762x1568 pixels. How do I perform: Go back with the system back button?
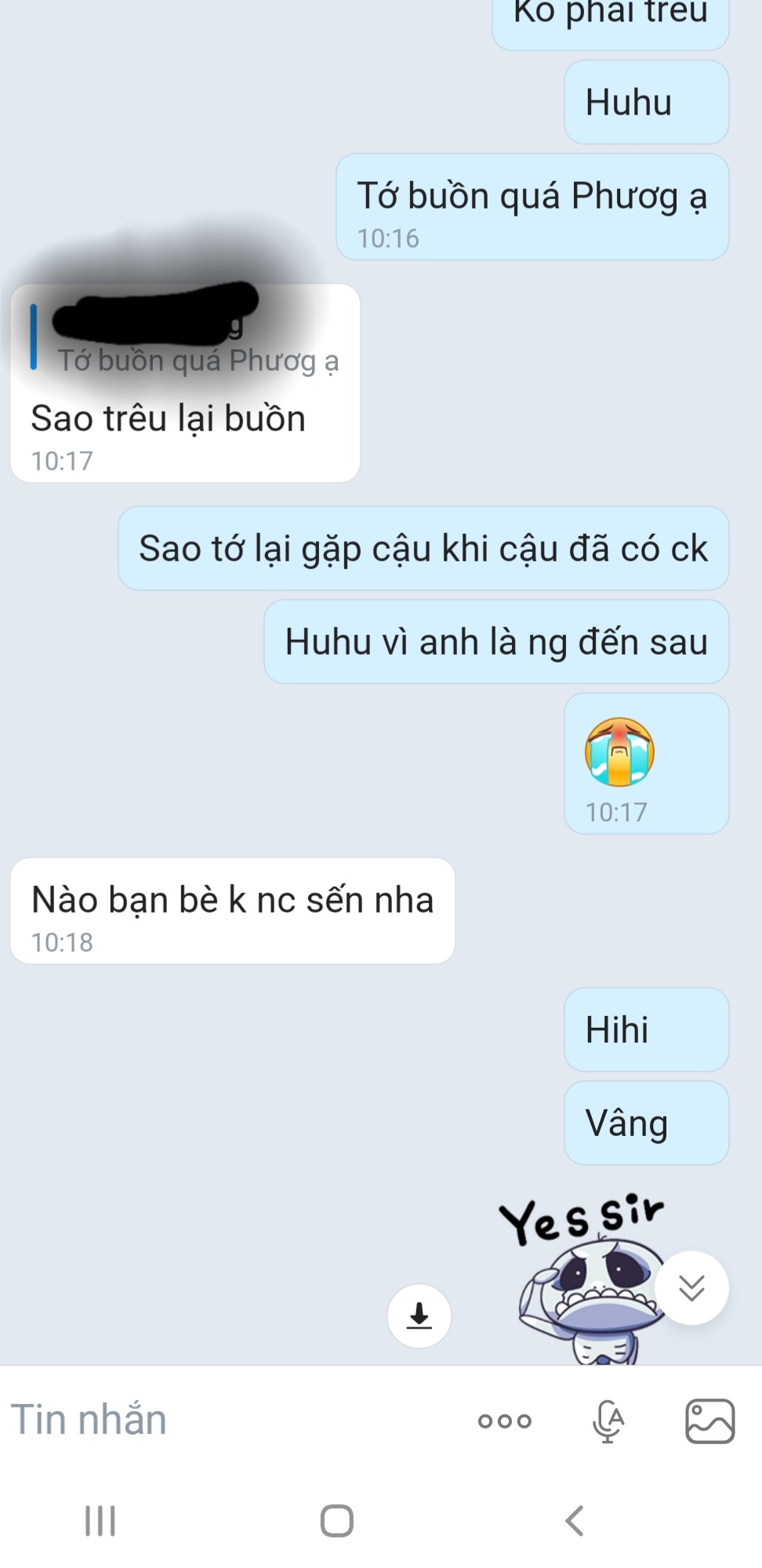575,1521
